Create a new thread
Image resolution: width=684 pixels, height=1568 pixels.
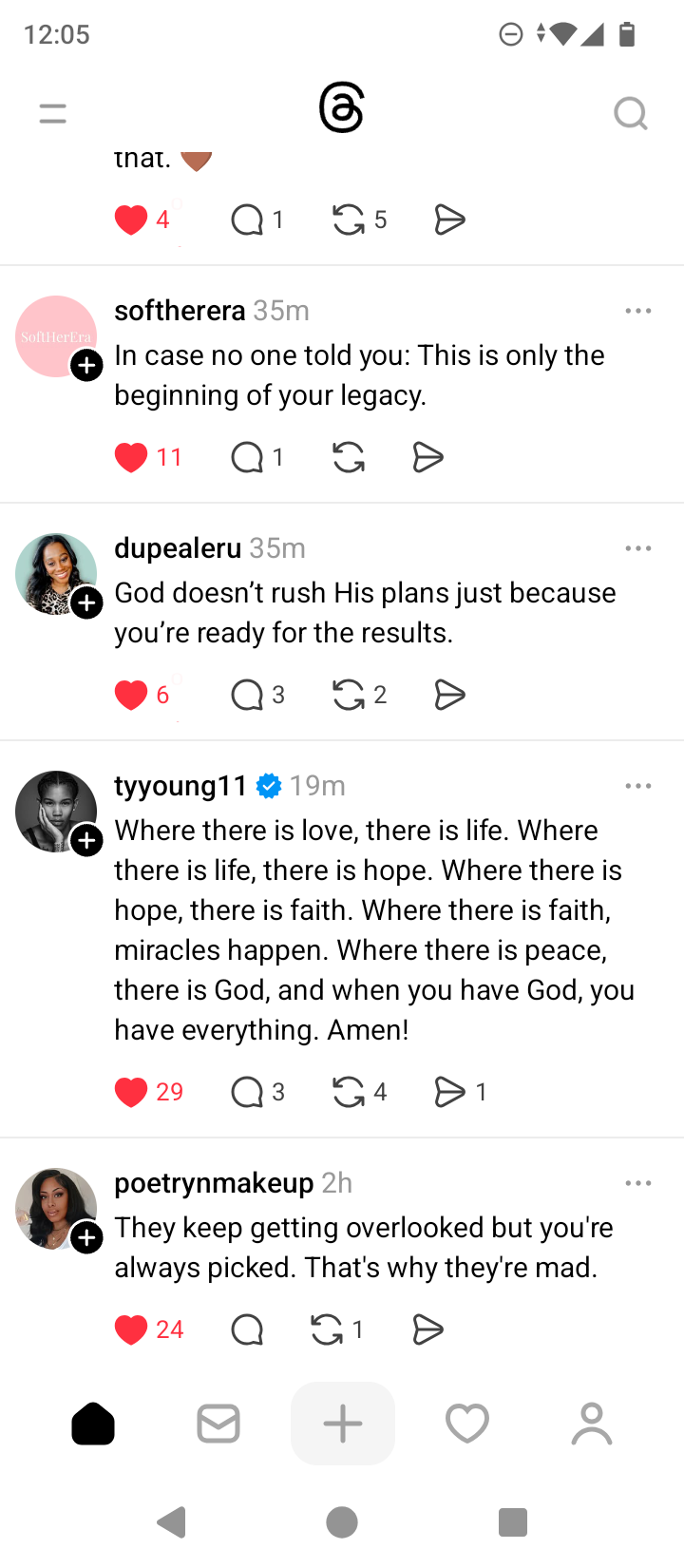tap(343, 1424)
